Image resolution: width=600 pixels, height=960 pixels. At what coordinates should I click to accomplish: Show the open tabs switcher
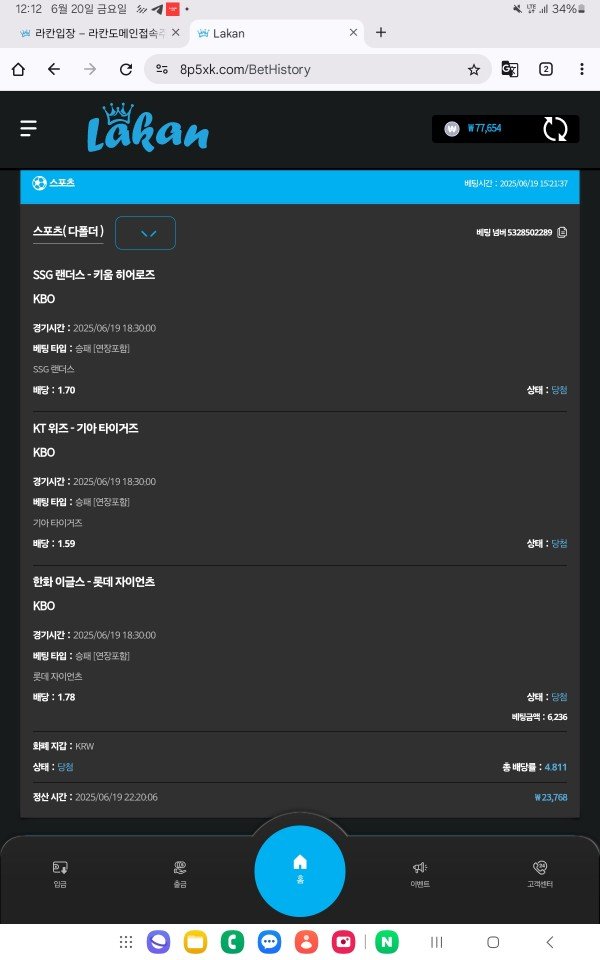pyautogui.click(x=546, y=70)
